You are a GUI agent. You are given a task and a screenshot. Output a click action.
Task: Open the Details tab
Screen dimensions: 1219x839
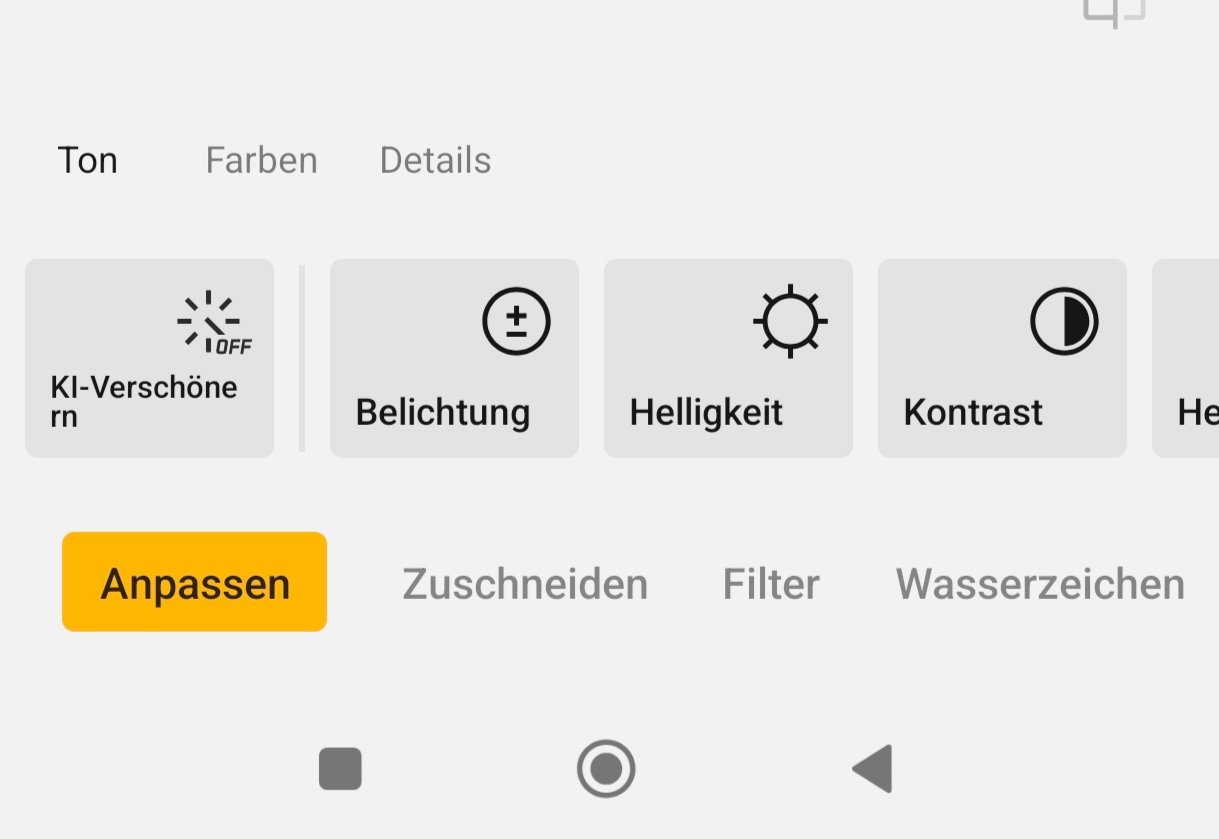click(x=435, y=160)
